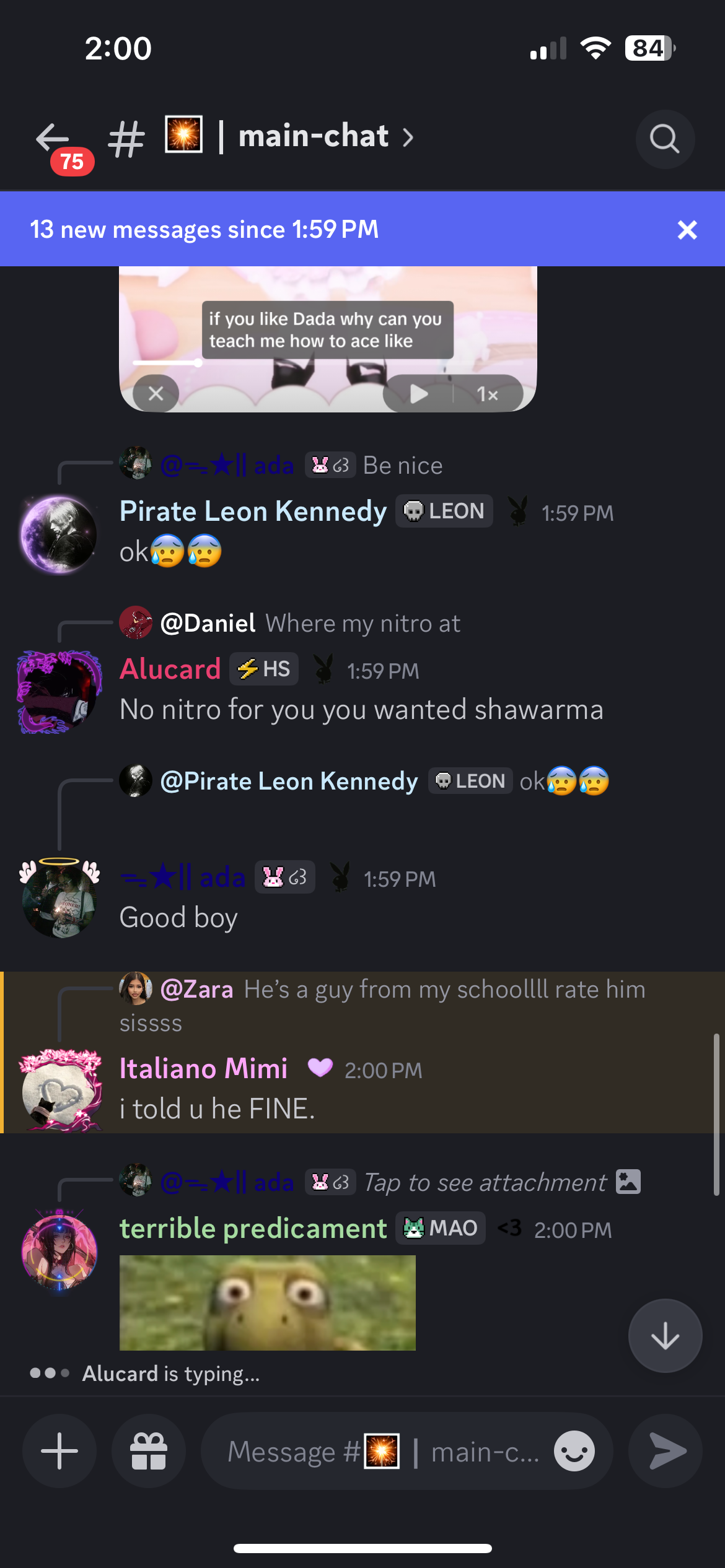Screen dimensions: 725x1568
Task: Send the message
Action: [666, 1450]
